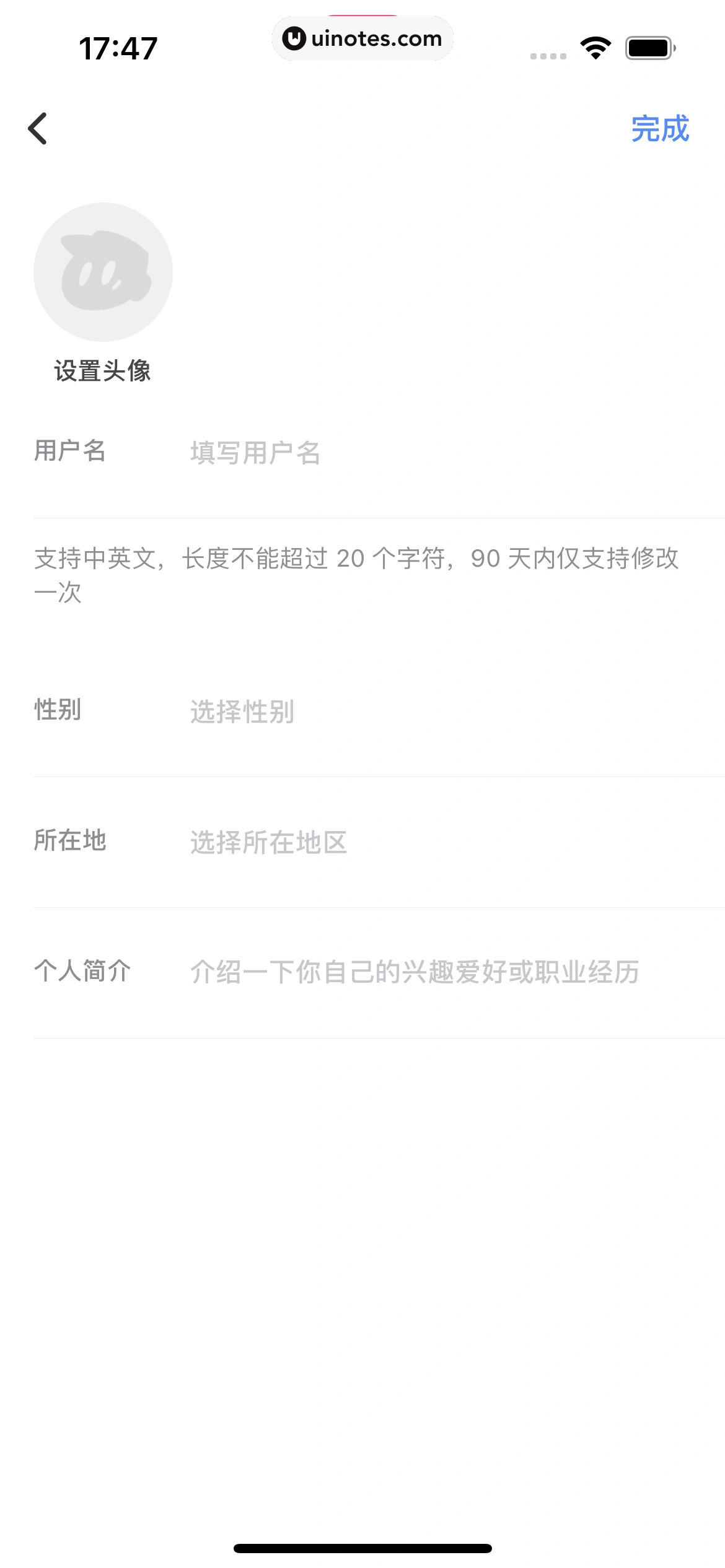
Task: Click the 填写用户名 username field
Action: point(255,453)
